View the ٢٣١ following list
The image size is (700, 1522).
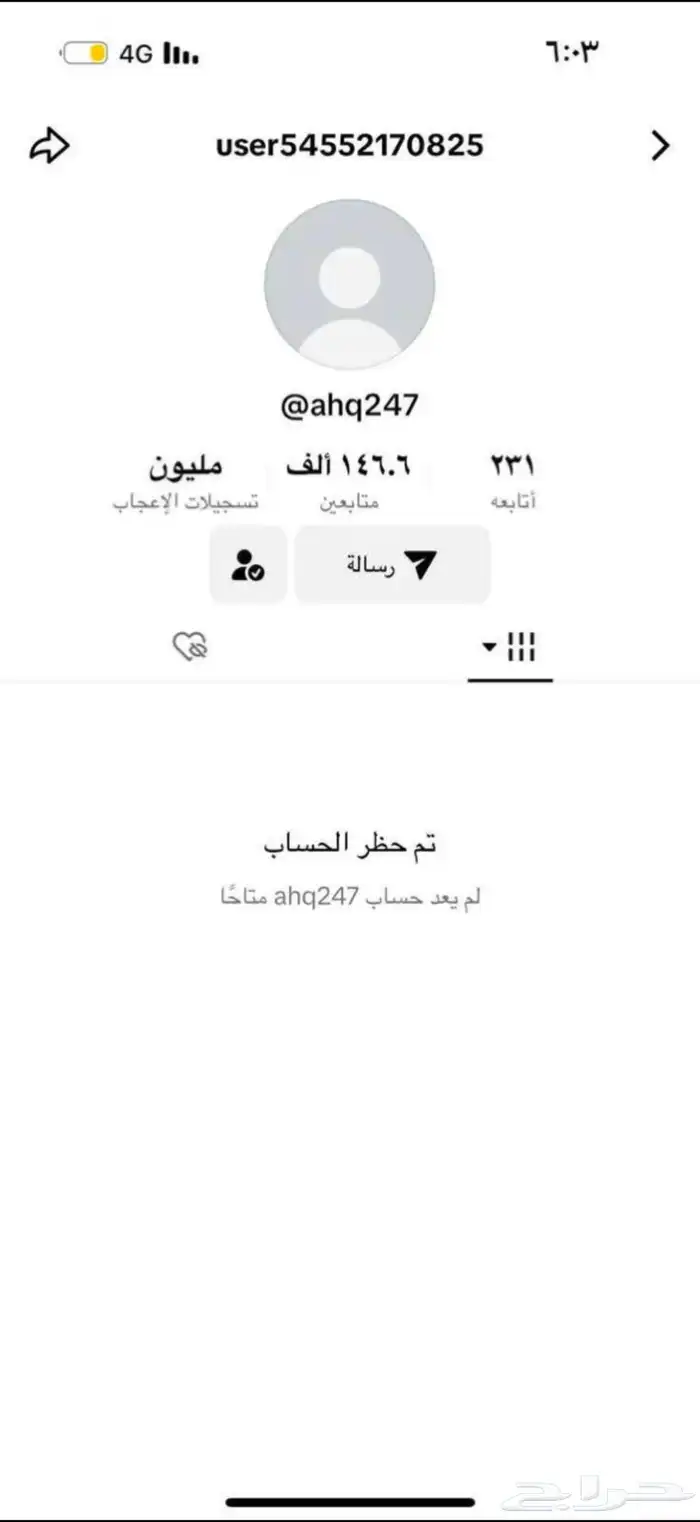512,482
